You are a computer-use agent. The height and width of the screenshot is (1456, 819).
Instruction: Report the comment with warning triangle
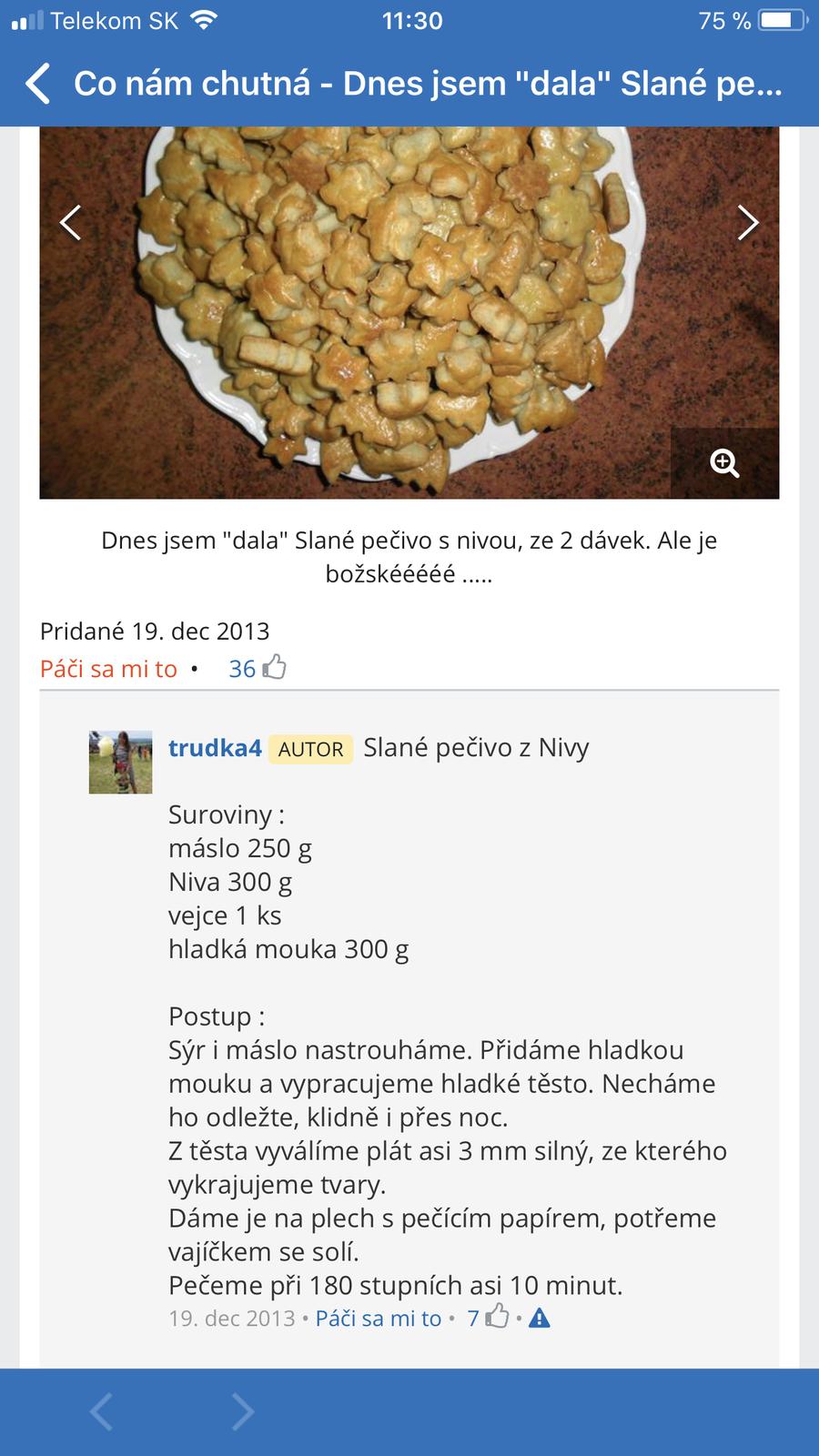[x=540, y=1318]
